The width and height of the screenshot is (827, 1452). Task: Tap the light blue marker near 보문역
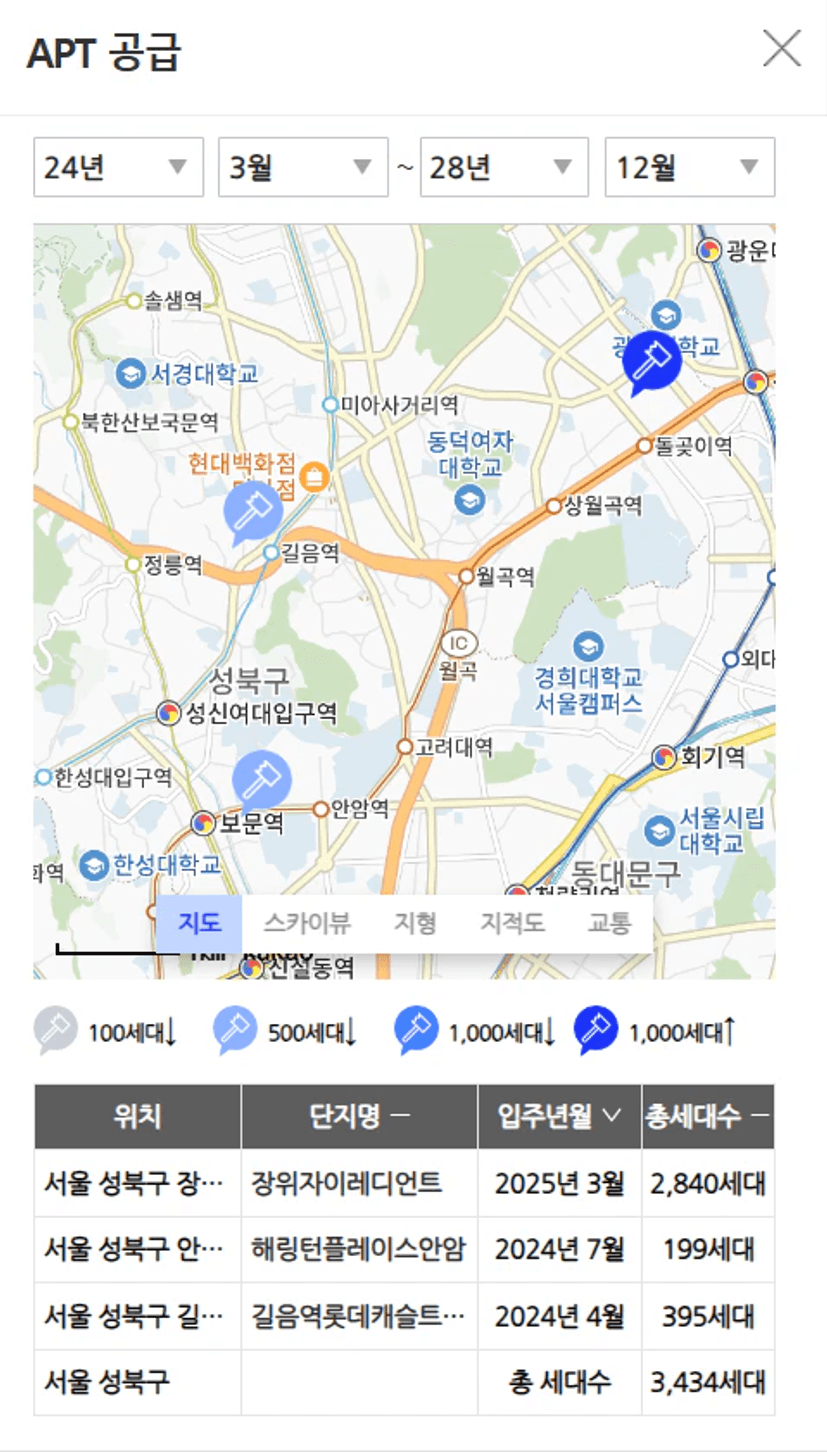pyautogui.click(x=261, y=780)
